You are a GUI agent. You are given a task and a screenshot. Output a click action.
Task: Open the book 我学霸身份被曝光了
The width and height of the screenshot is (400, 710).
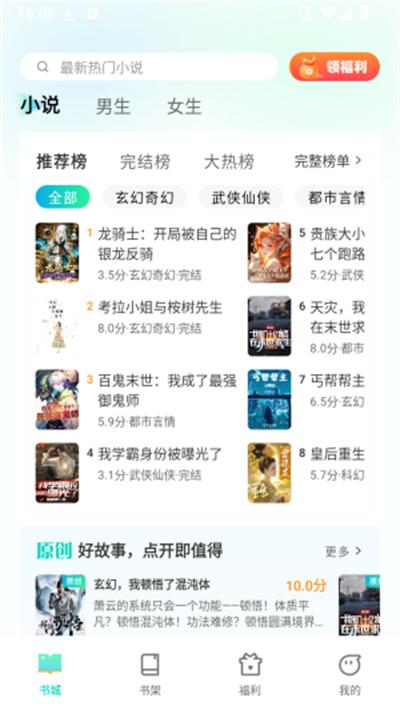point(136,473)
